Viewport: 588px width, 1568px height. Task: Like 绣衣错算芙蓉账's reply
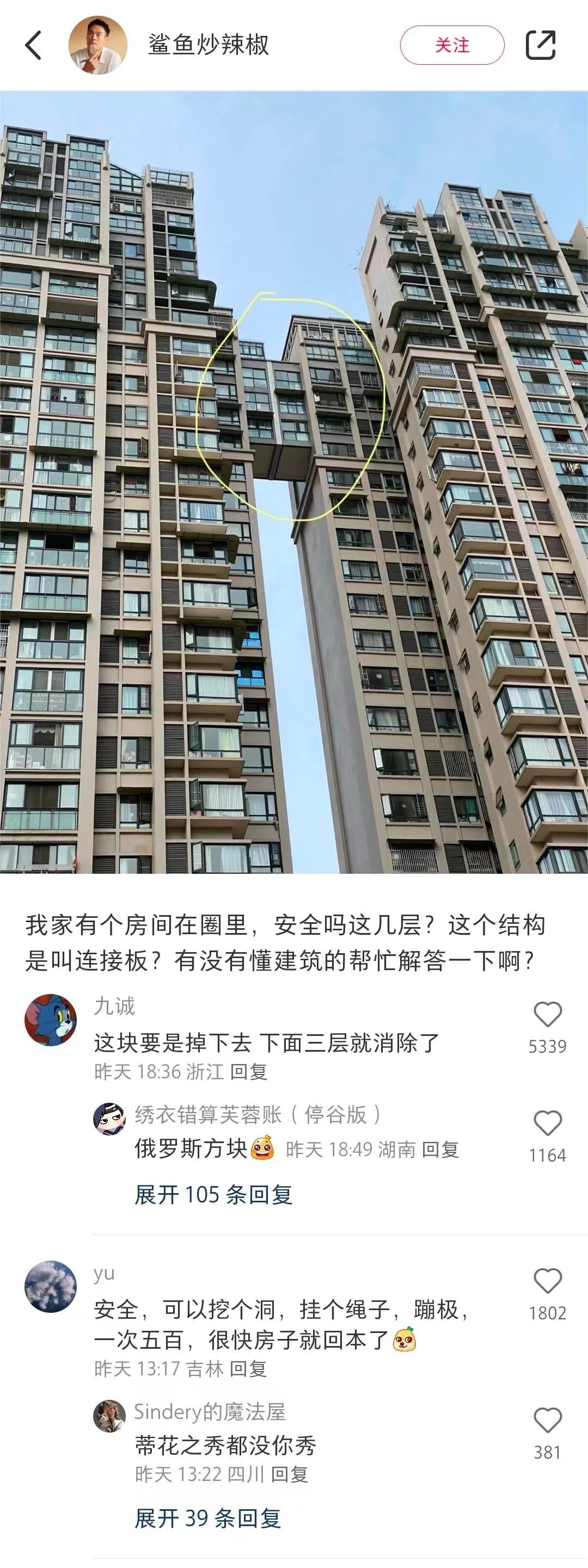[x=547, y=1123]
